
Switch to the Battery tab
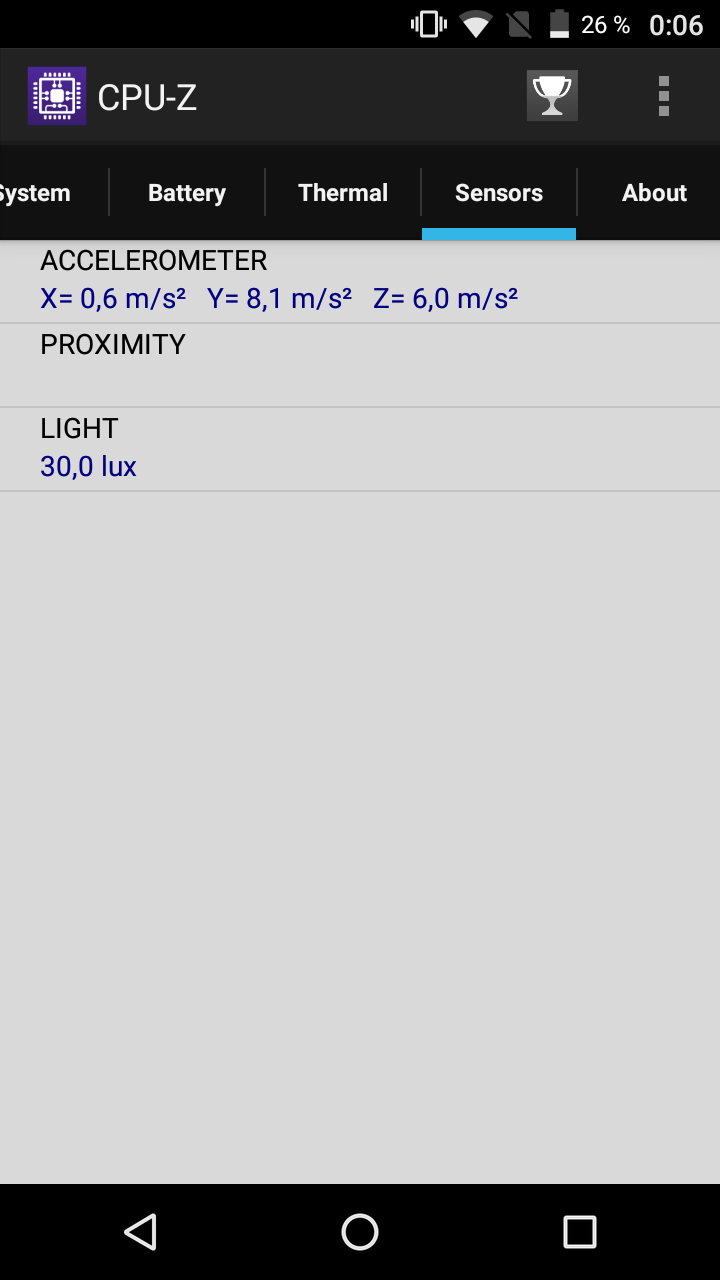187,193
